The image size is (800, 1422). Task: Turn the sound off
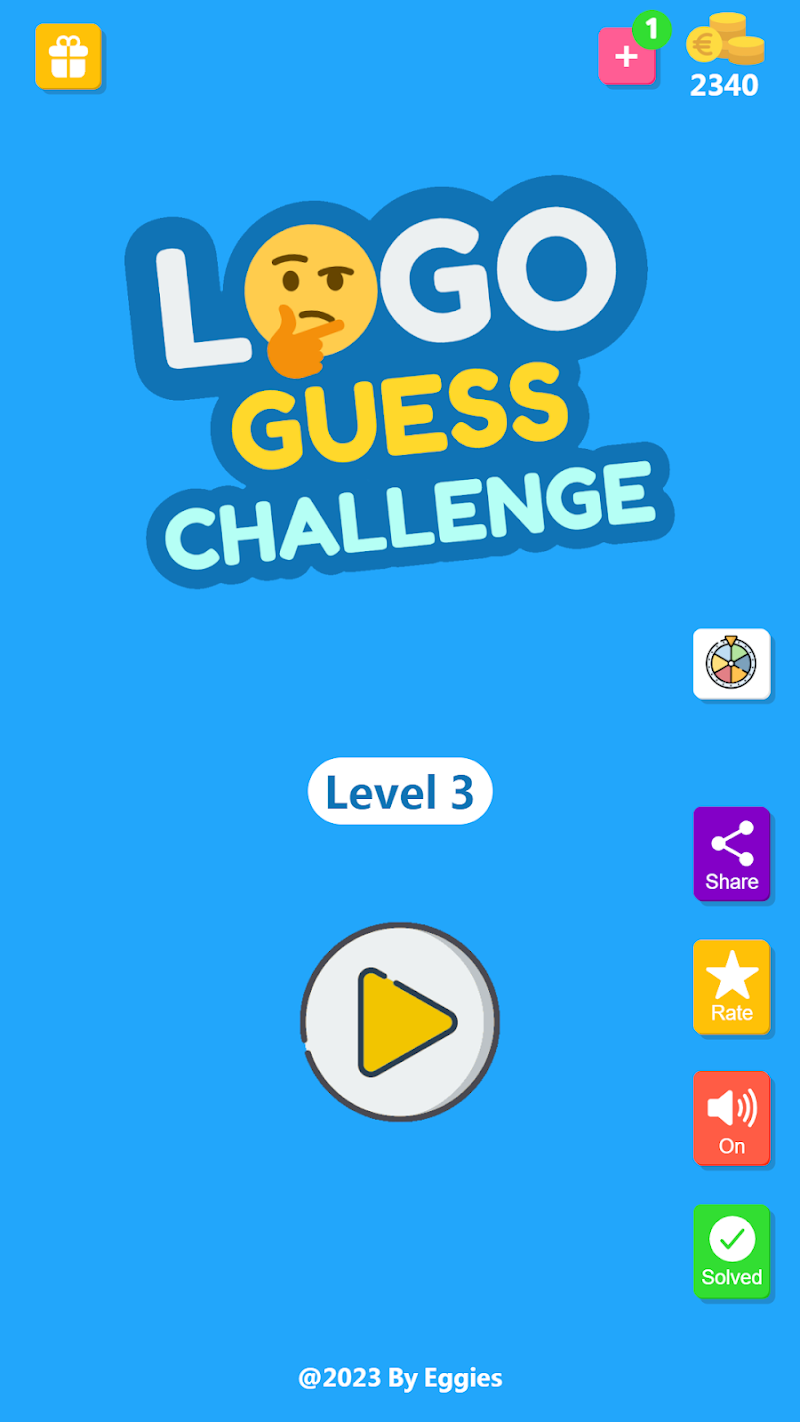[x=732, y=1118]
